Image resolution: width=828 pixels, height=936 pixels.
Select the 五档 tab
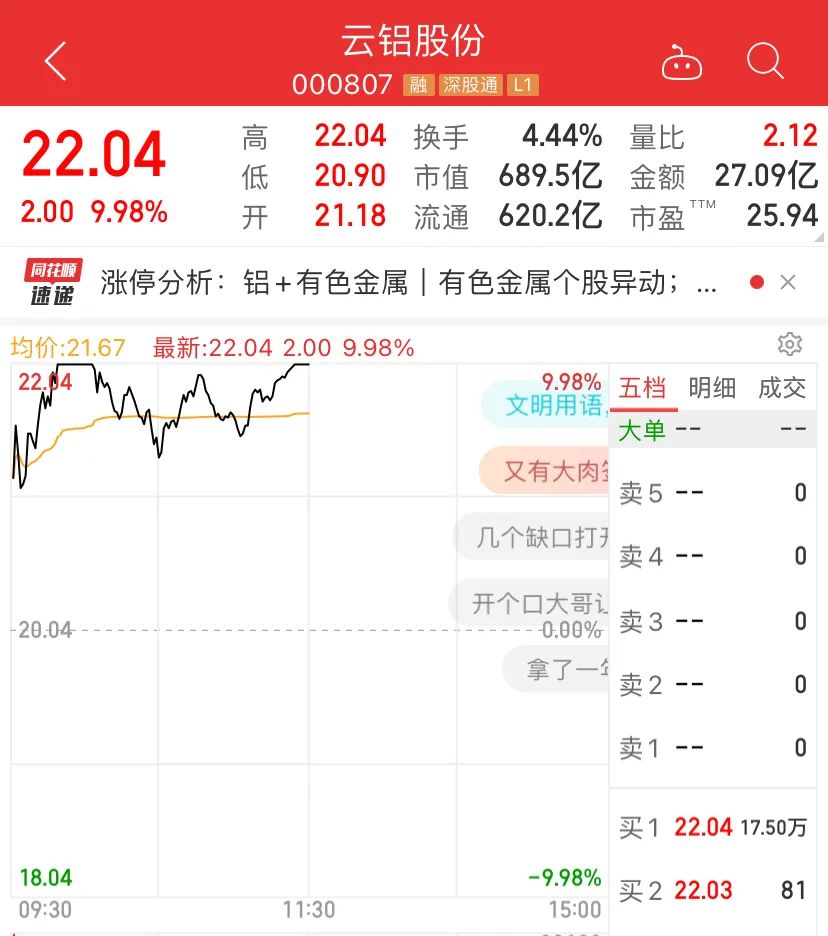coord(642,388)
